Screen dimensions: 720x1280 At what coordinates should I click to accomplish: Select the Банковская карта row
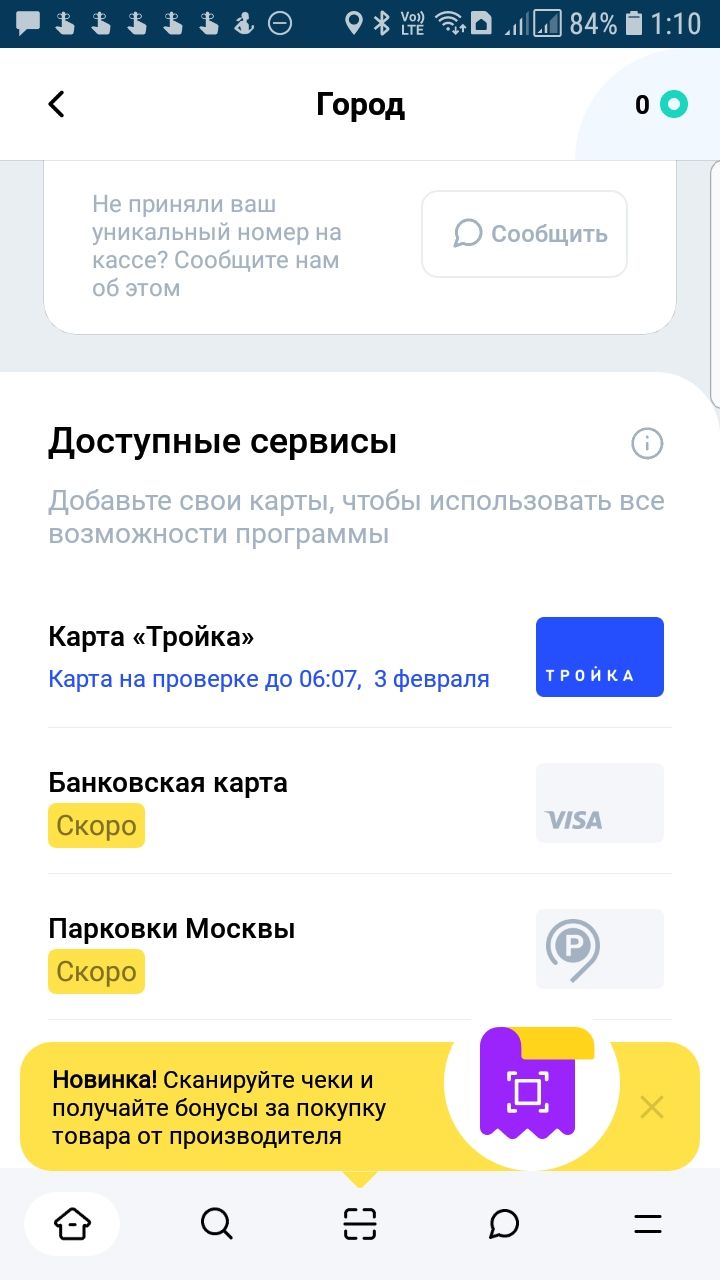tap(360, 802)
